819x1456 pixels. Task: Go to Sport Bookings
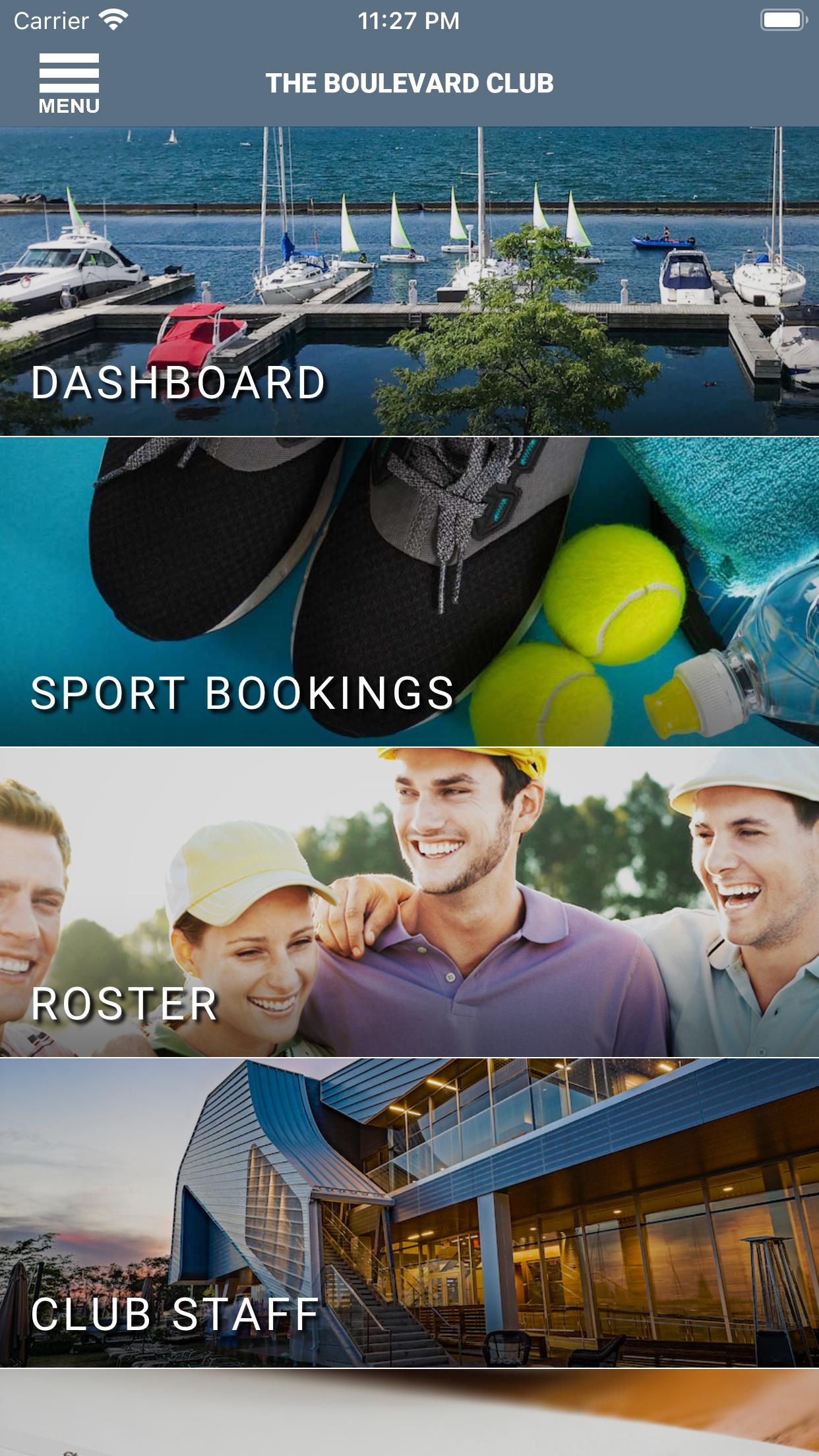tap(409, 592)
